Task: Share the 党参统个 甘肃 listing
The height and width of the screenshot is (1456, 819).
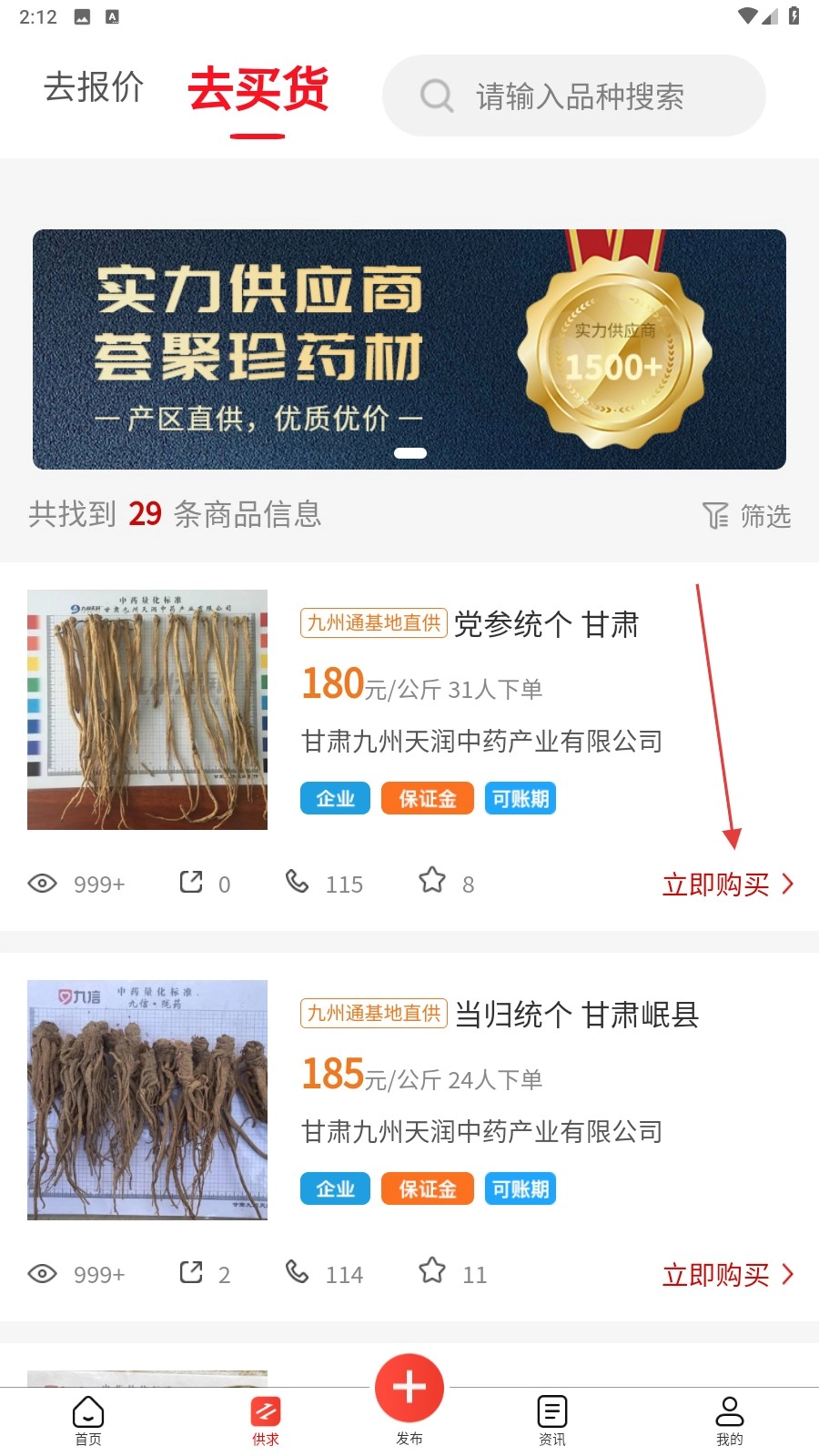Action: coord(191,882)
